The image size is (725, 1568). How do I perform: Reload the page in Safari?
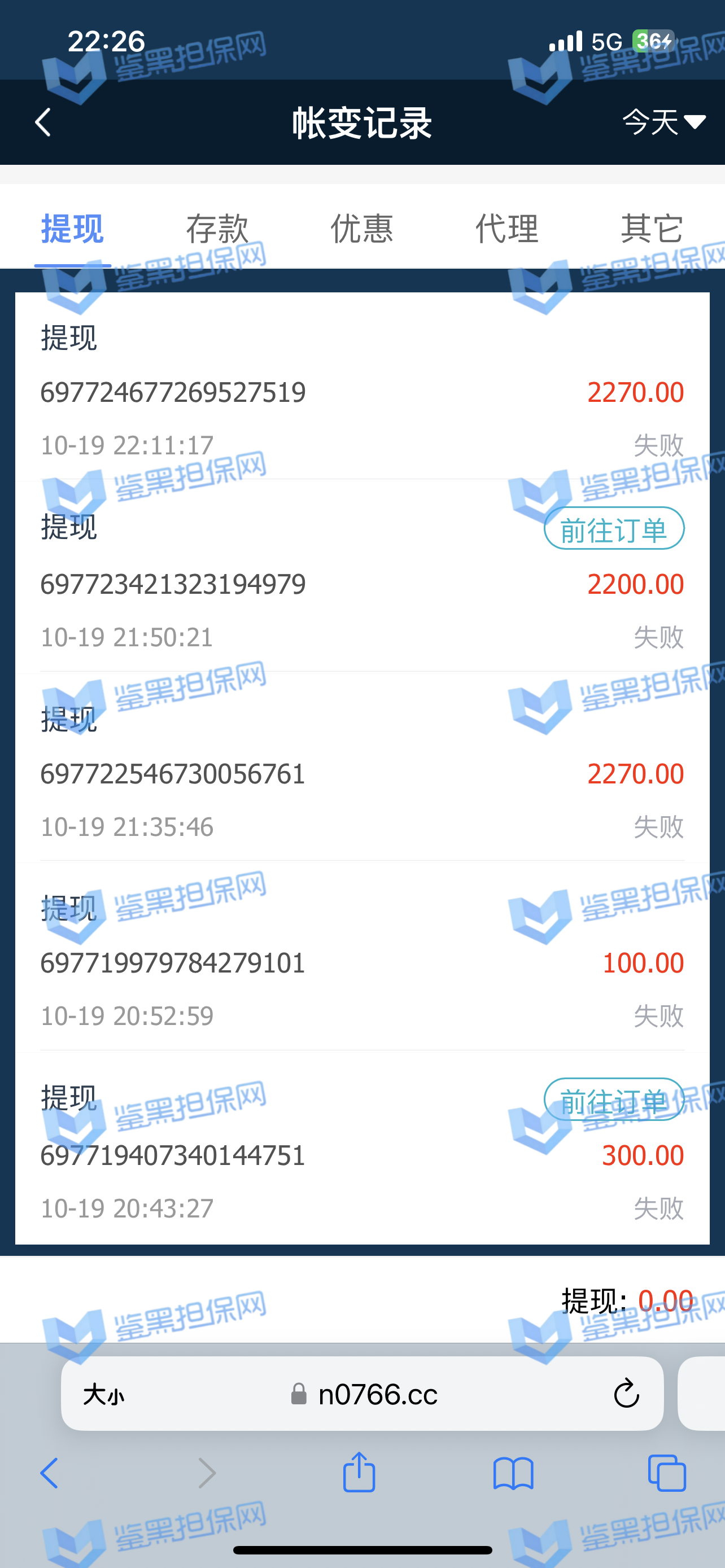point(626,1394)
